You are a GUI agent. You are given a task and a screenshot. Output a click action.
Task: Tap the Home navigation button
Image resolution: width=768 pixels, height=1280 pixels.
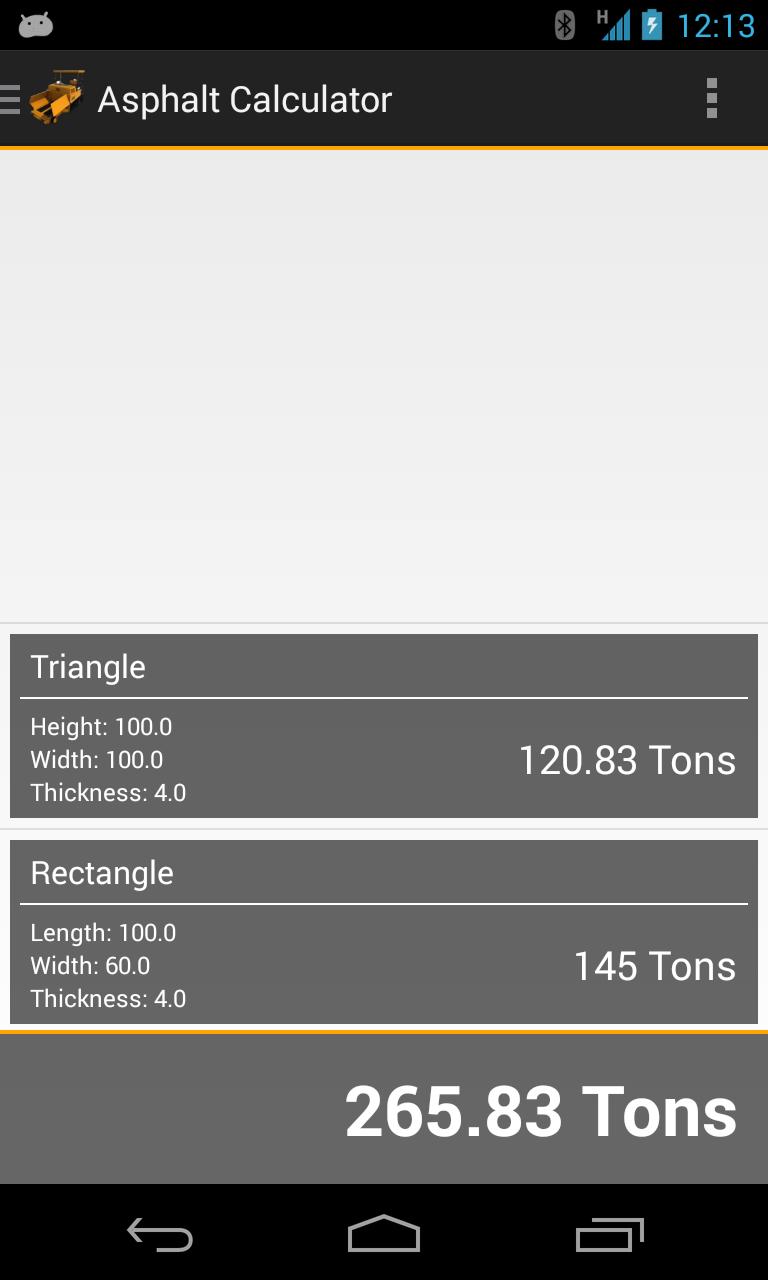tap(383, 1235)
